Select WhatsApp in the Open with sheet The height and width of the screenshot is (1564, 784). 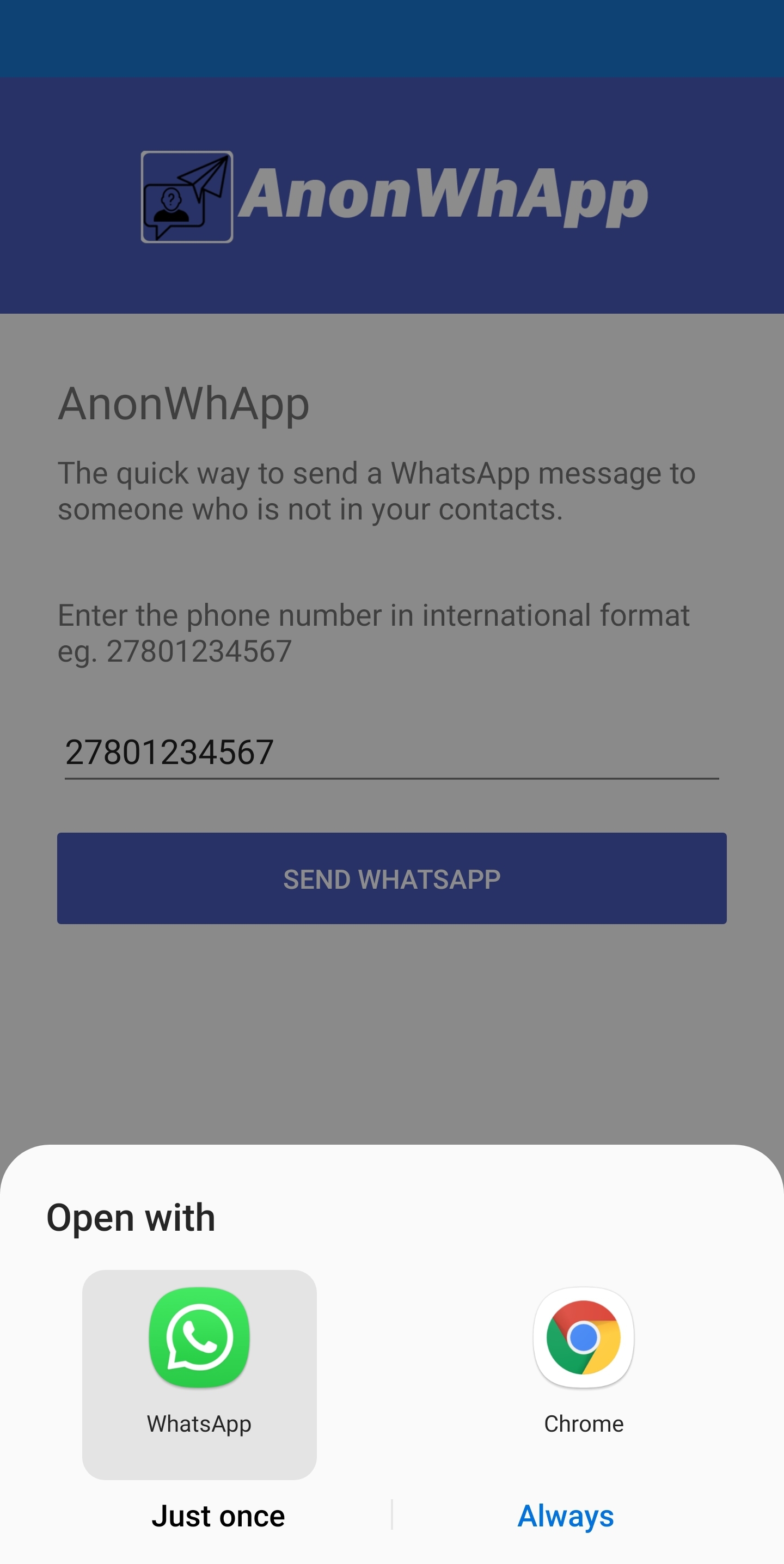click(199, 1374)
